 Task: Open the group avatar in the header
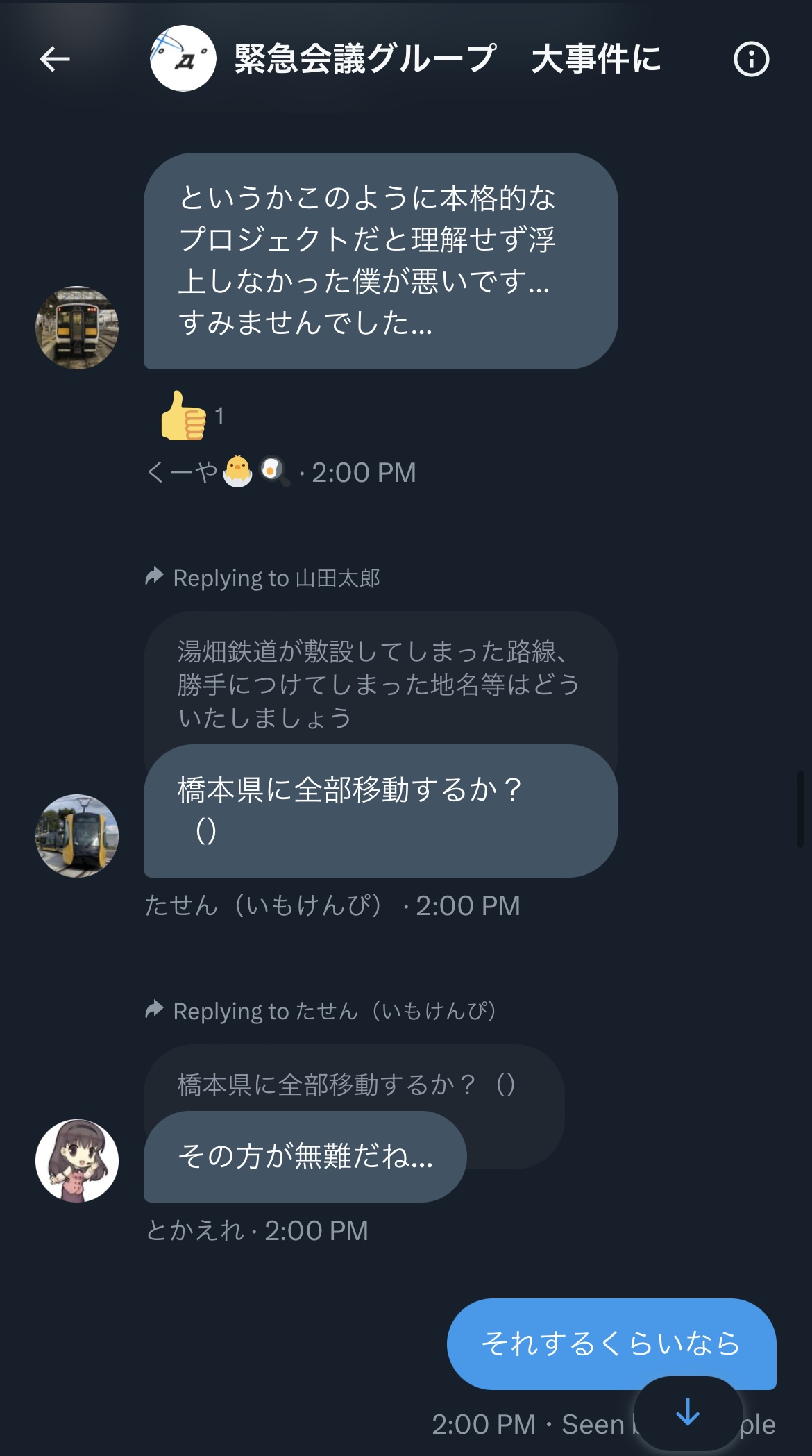[183, 58]
